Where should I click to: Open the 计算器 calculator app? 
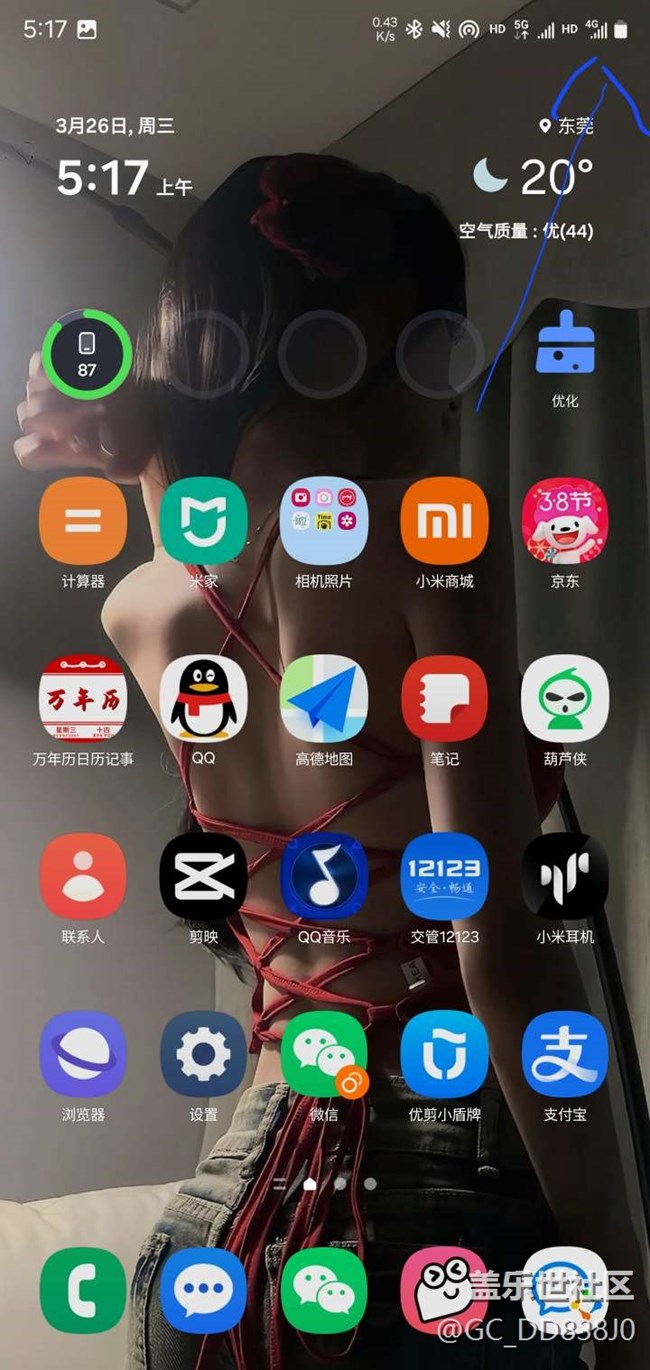pyautogui.click(x=83, y=521)
